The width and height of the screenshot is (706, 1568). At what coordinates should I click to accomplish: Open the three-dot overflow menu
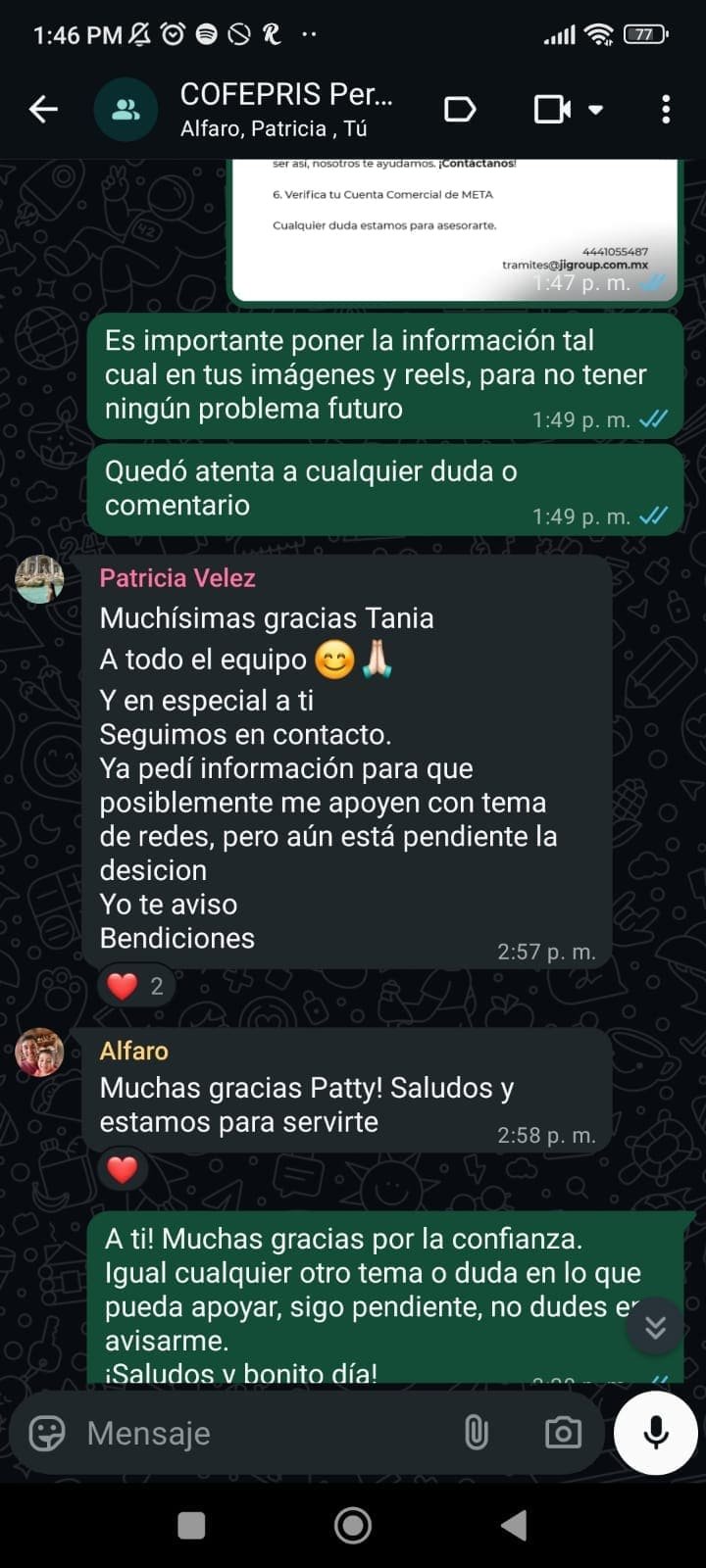(x=666, y=109)
